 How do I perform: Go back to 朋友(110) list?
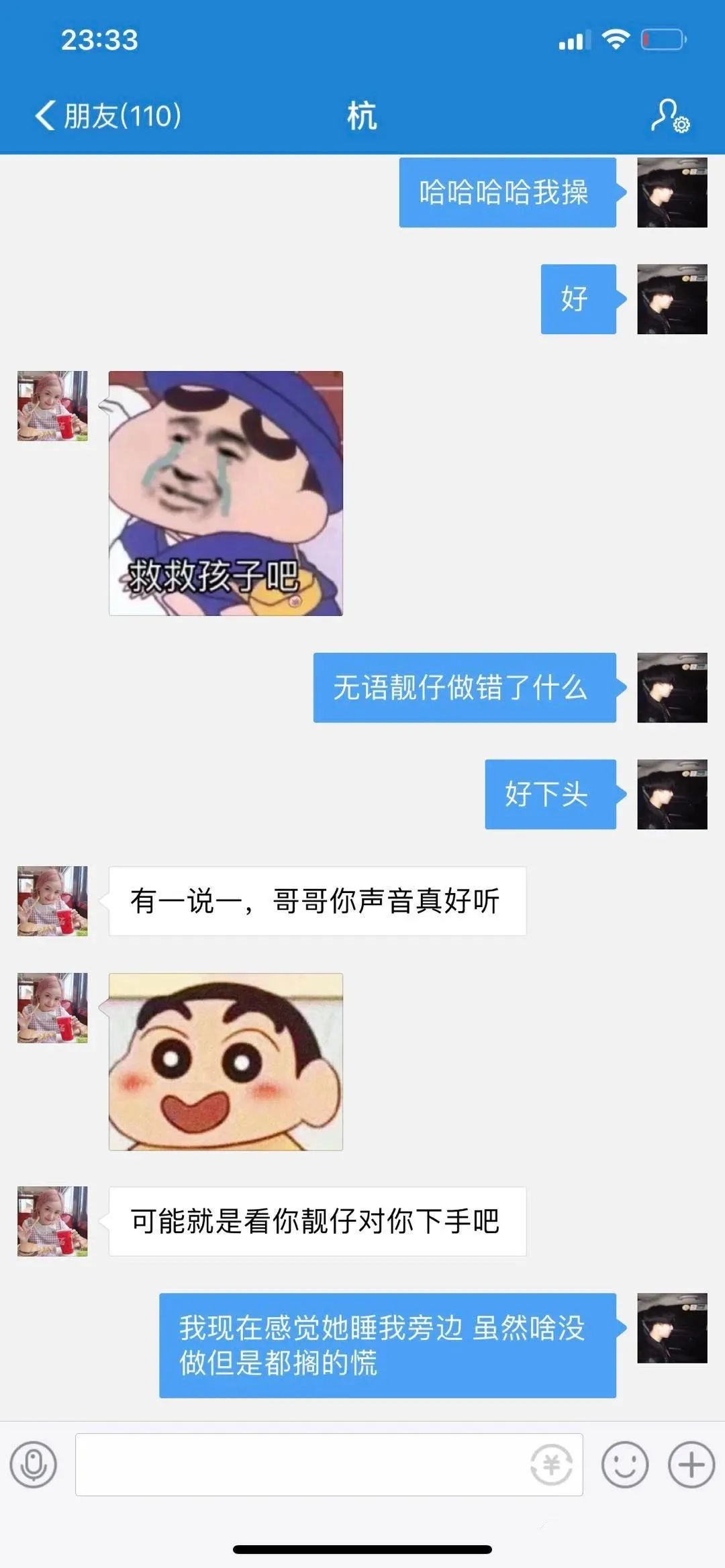107,116
